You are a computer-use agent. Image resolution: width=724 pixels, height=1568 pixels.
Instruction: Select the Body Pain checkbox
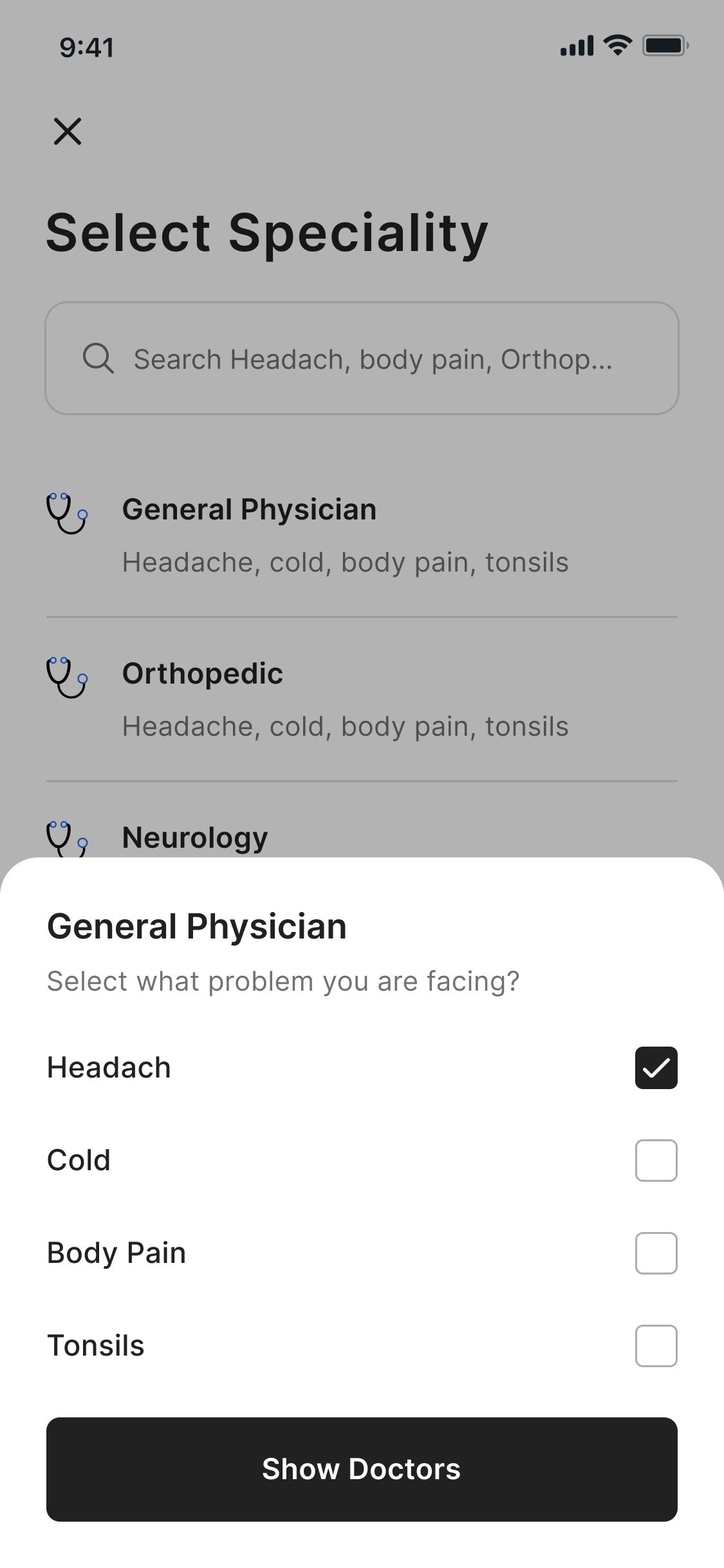tap(656, 1253)
